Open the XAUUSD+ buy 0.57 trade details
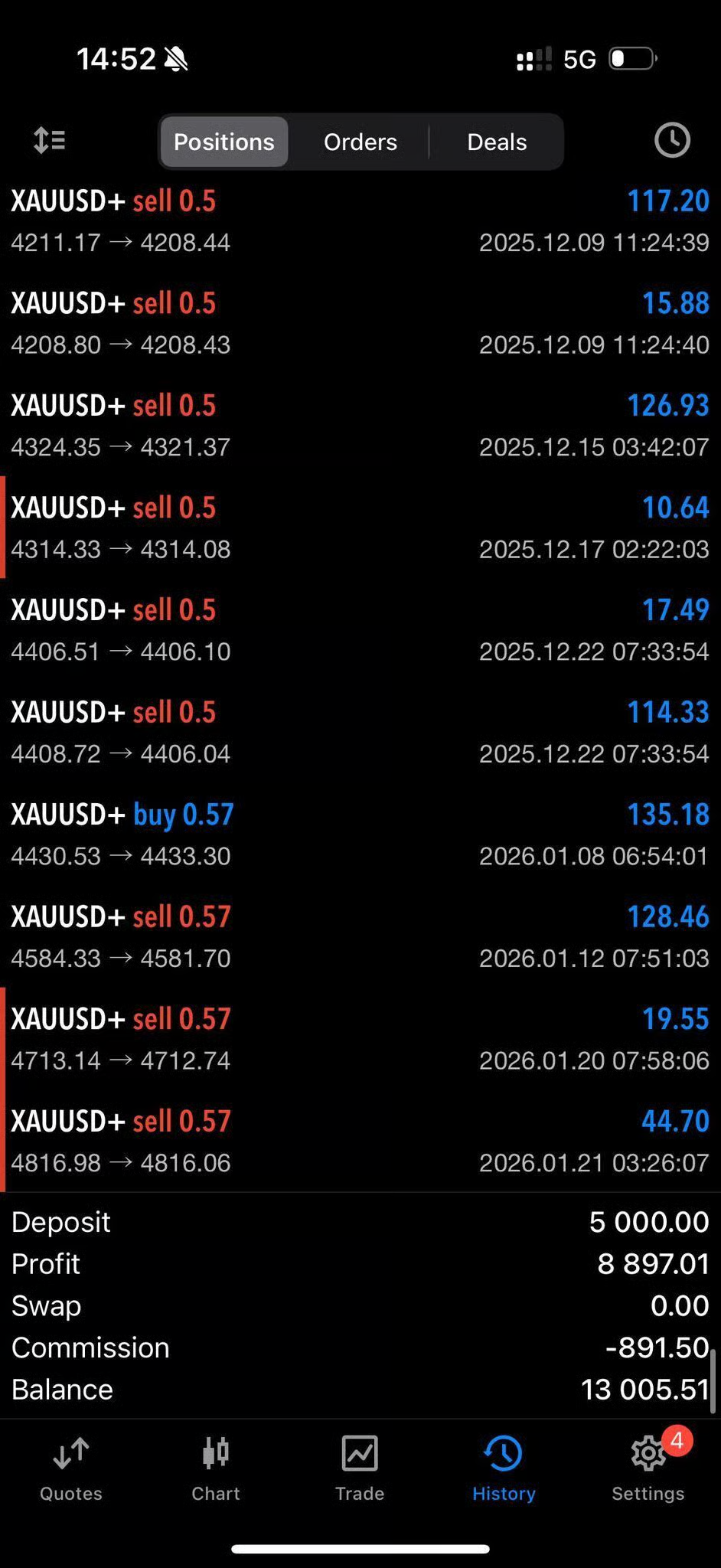The height and width of the screenshot is (1568, 721). coord(360,835)
